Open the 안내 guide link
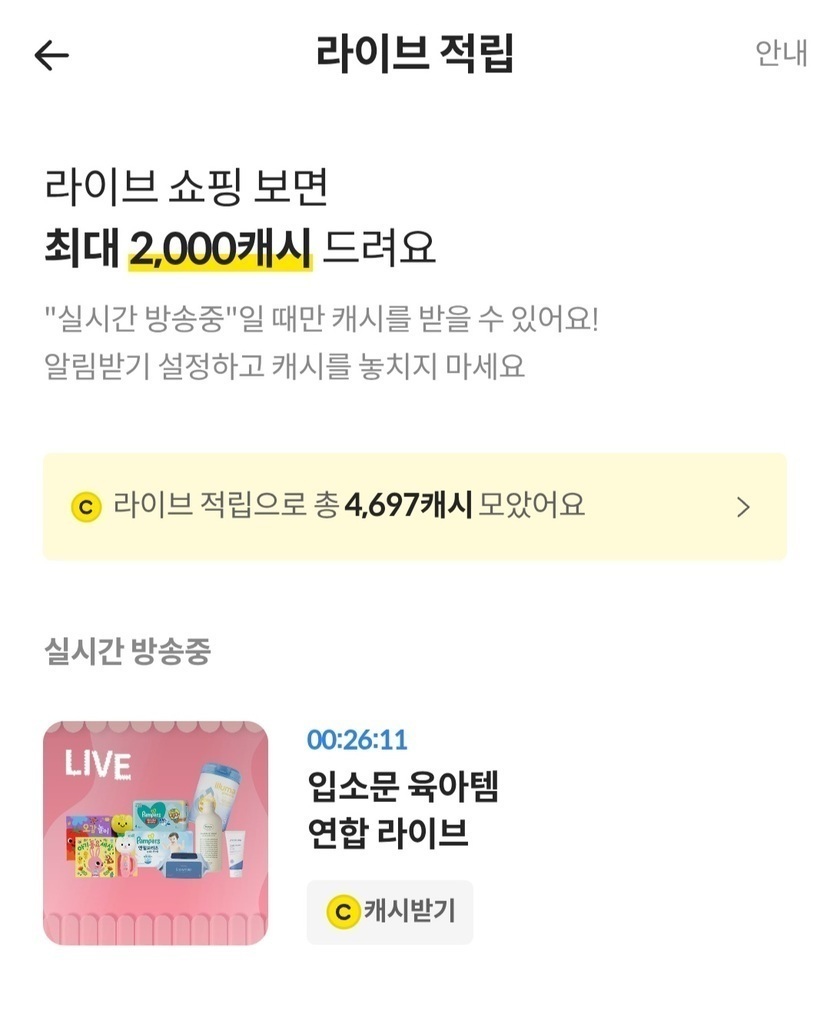Image resolution: width=830 pixels, height=1024 pixels. [780, 54]
